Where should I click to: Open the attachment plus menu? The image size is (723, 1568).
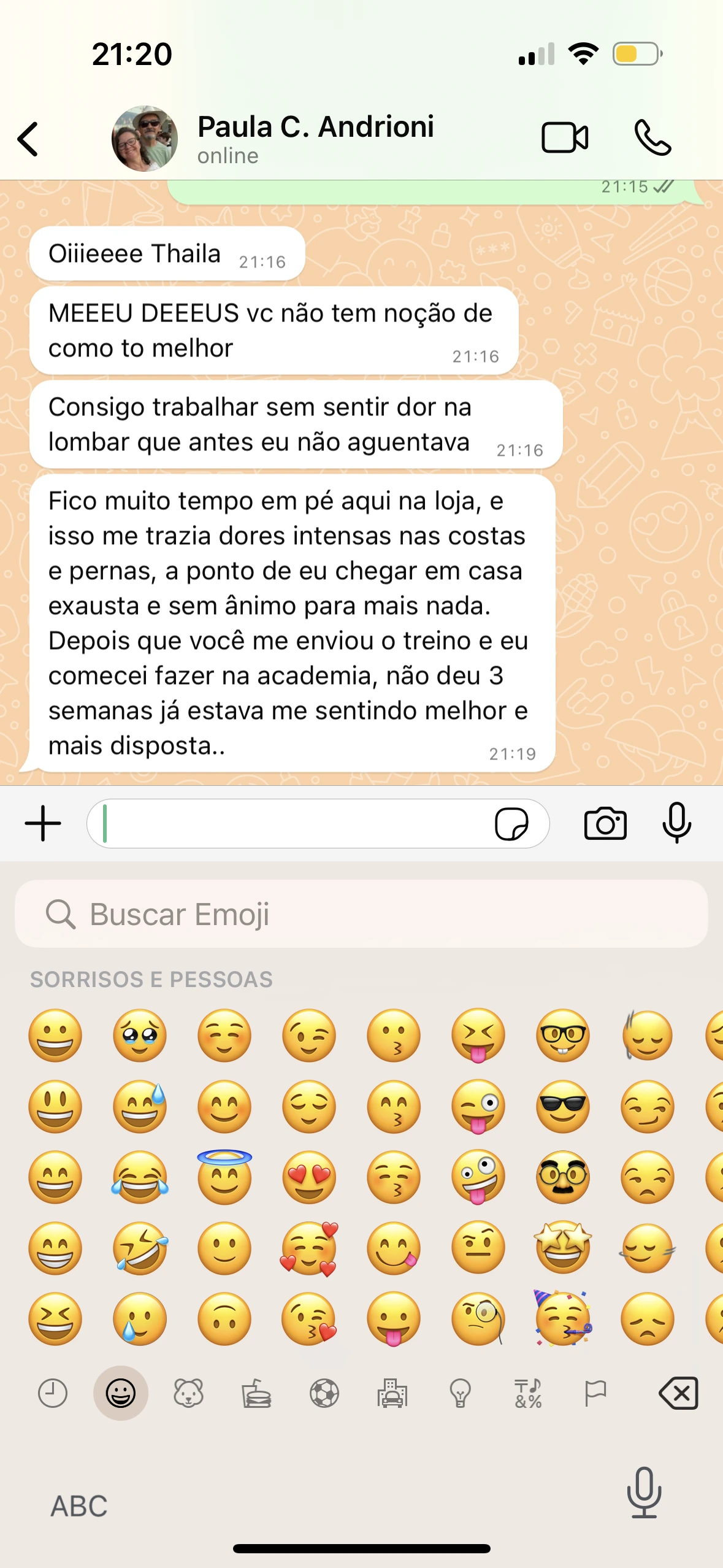[43, 823]
